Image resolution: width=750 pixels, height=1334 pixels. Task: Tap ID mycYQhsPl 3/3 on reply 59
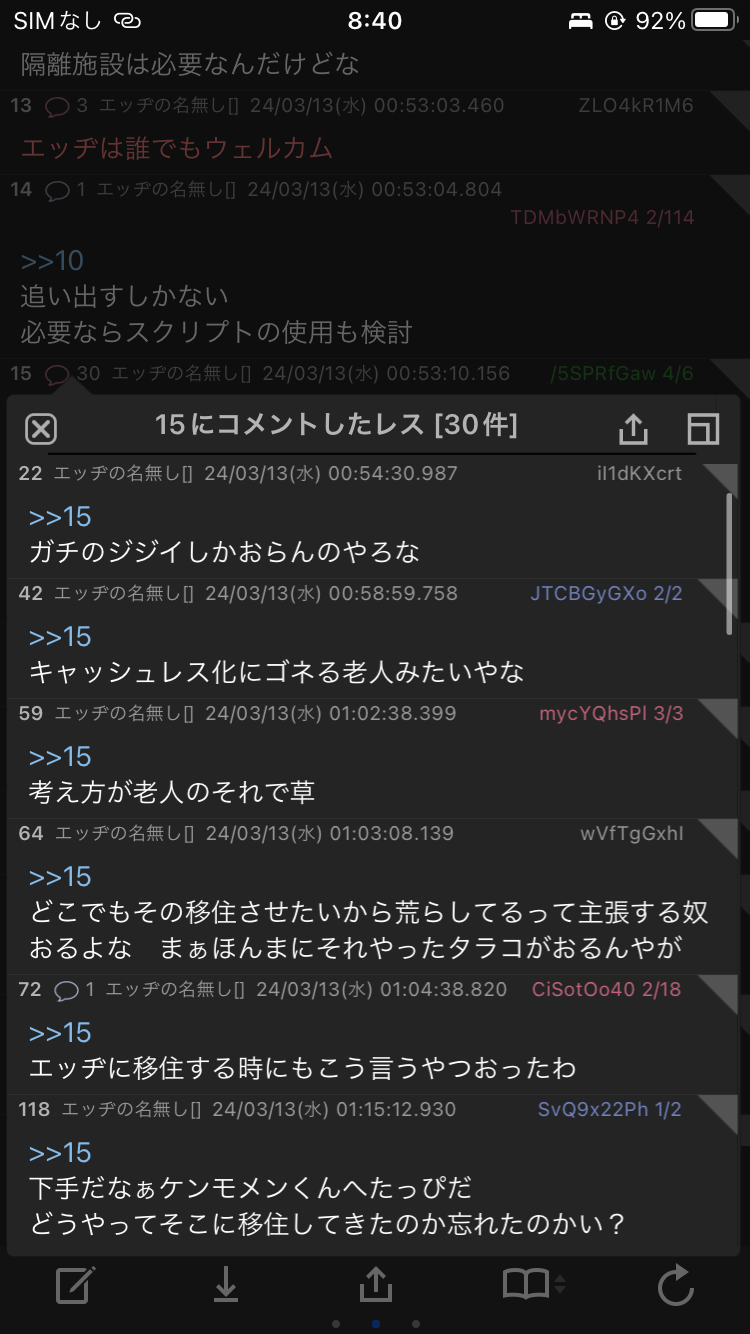(x=611, y=713)
